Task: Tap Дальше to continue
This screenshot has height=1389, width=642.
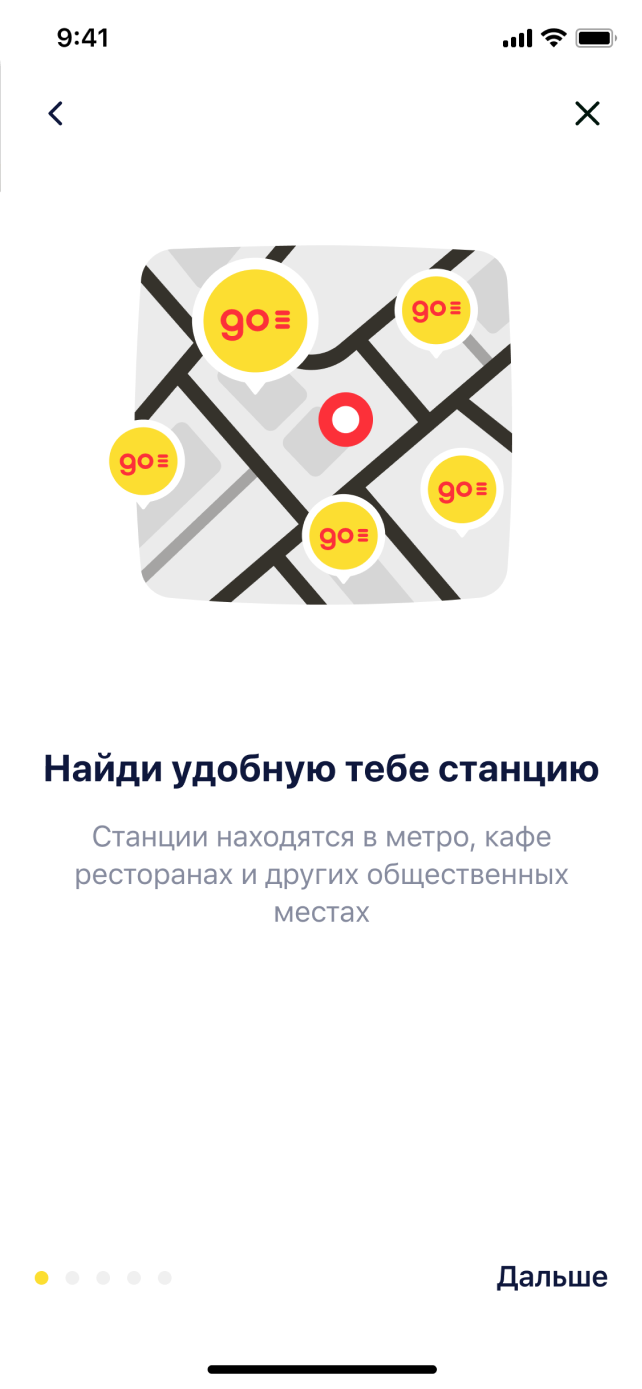Action: [x=552, y=1276]
